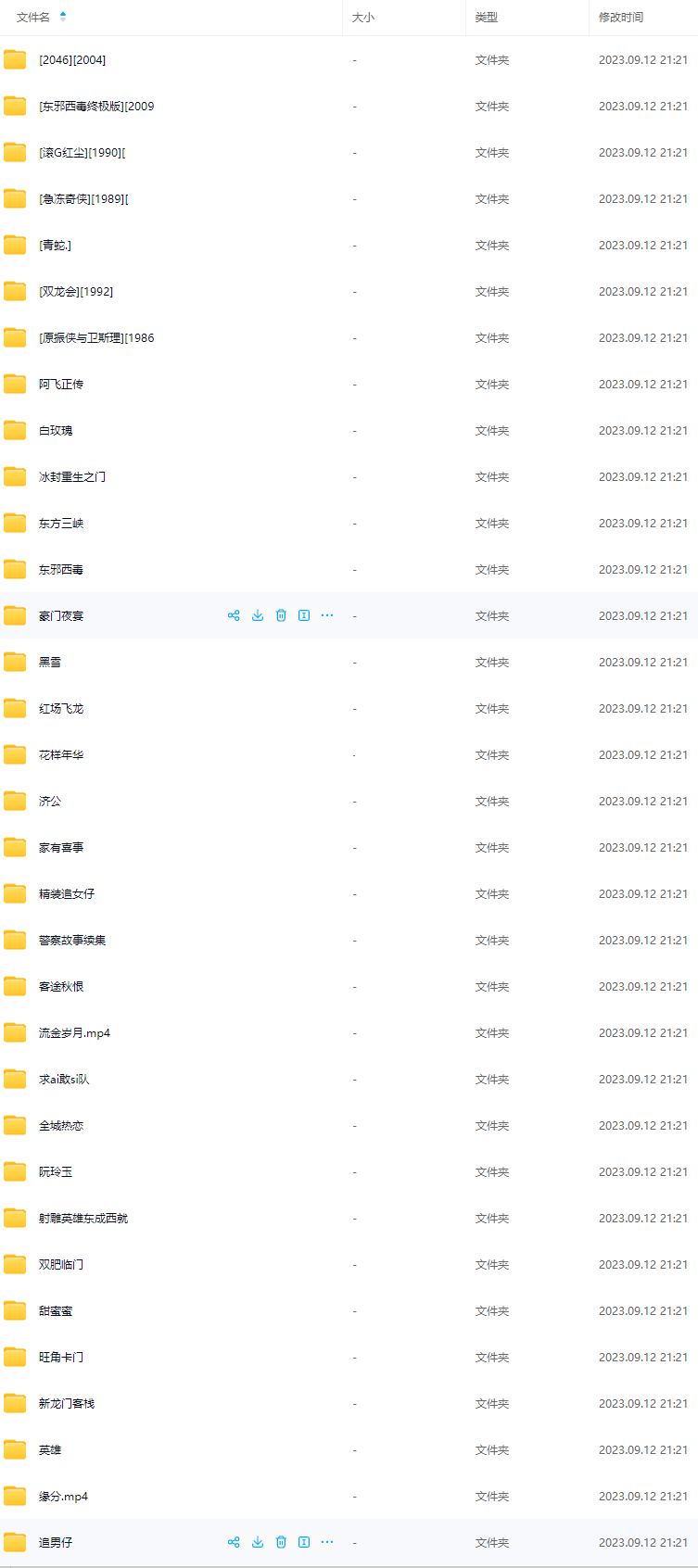Open the 阮玲玉 folder

click(x=56, y=1172)
